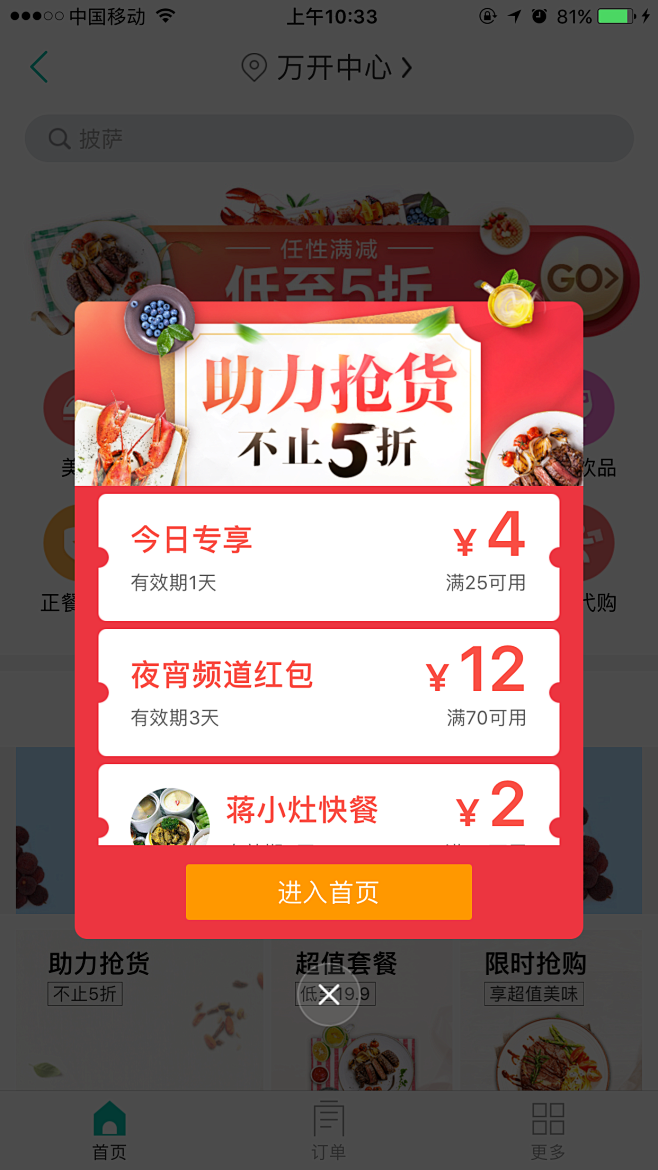Open the 夜宵频道红包 ¥12 coupon

point(328,692)
